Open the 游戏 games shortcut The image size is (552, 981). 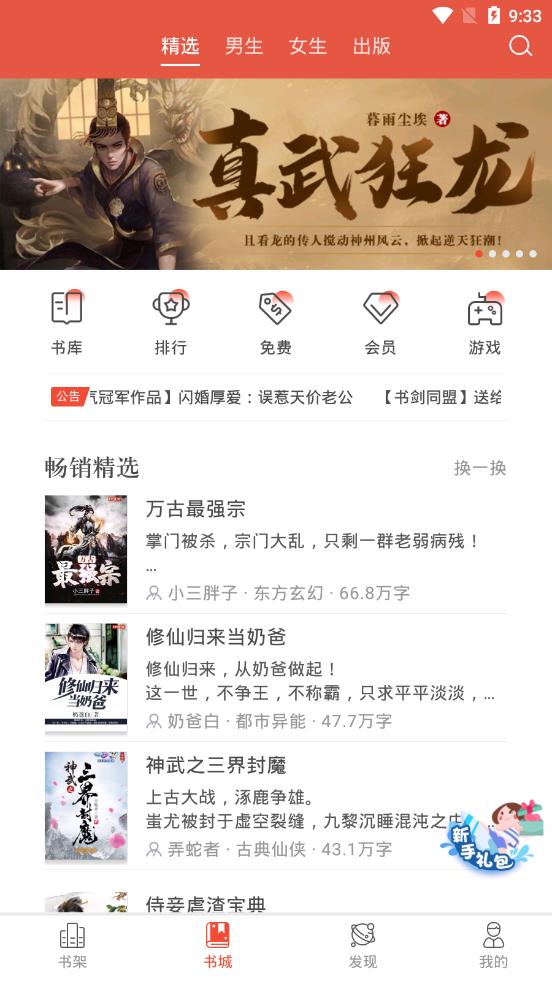[x=485, y=323]
